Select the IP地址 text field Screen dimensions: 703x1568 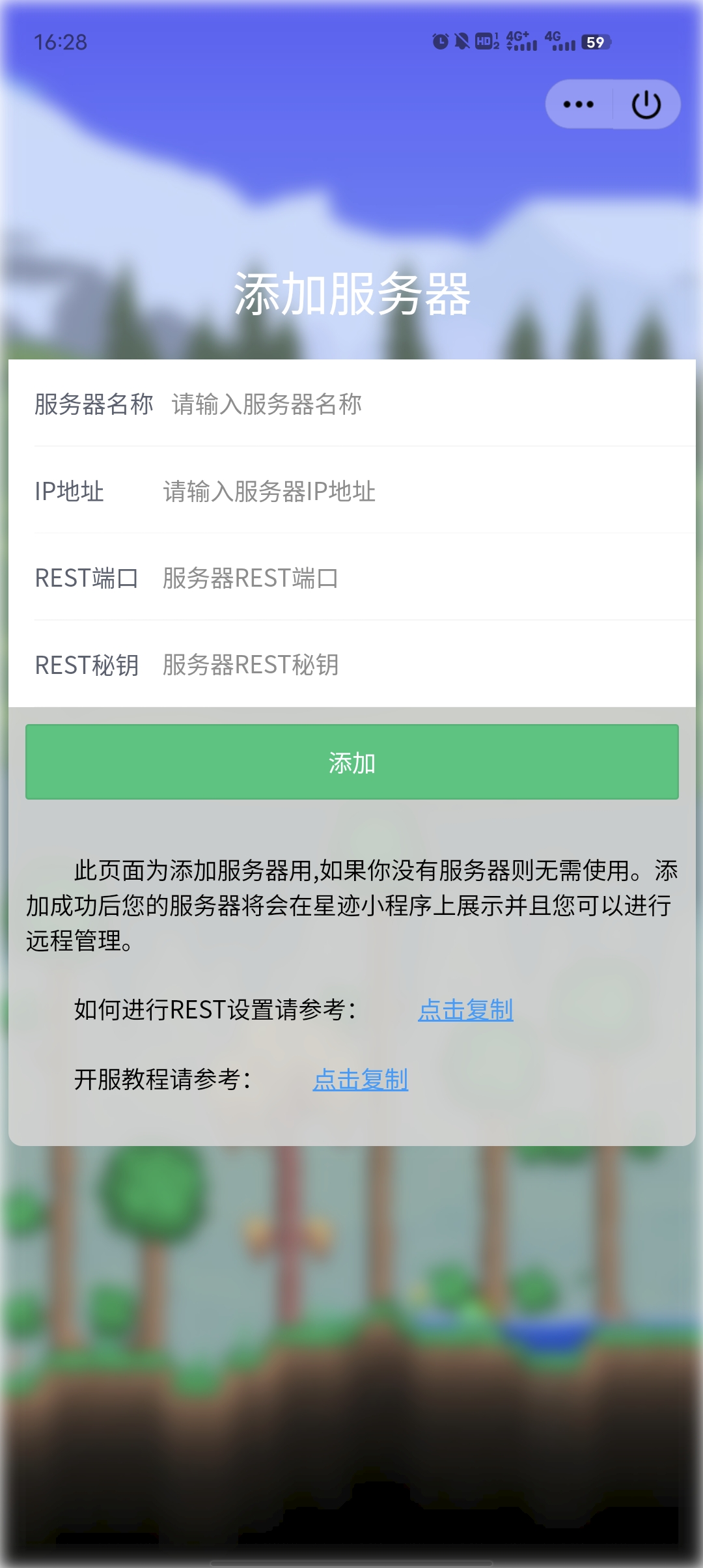[423, 492]
